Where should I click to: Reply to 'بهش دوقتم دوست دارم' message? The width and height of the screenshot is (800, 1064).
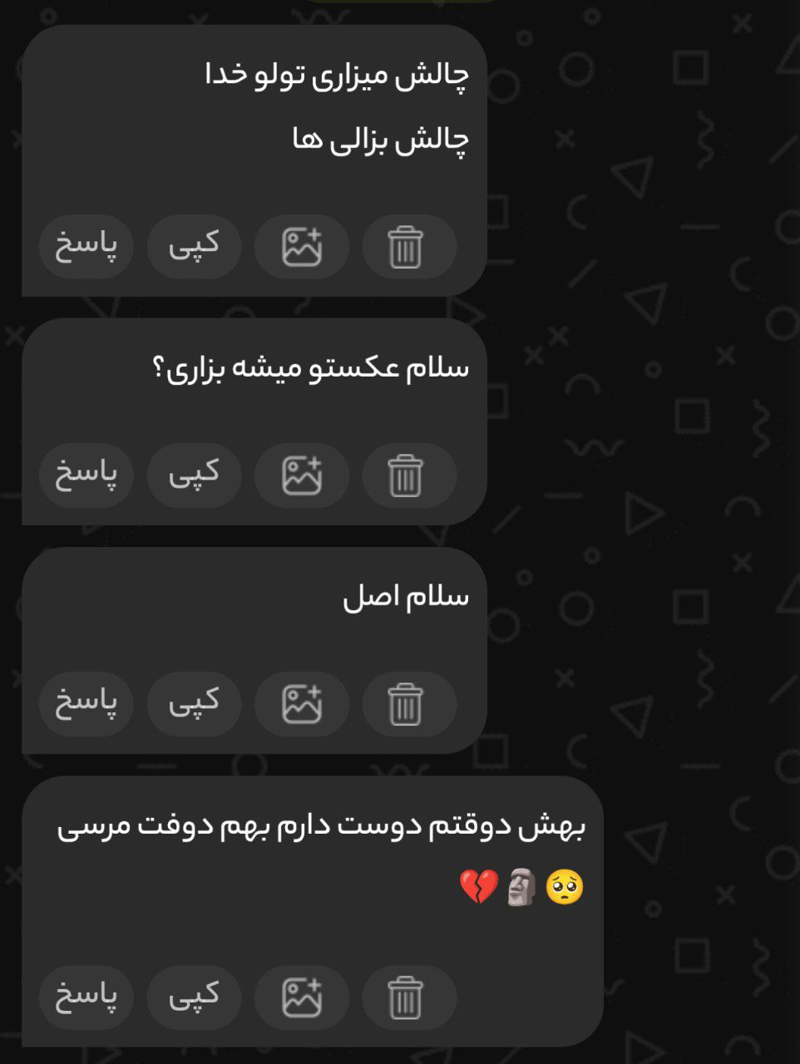pos(86,997)
